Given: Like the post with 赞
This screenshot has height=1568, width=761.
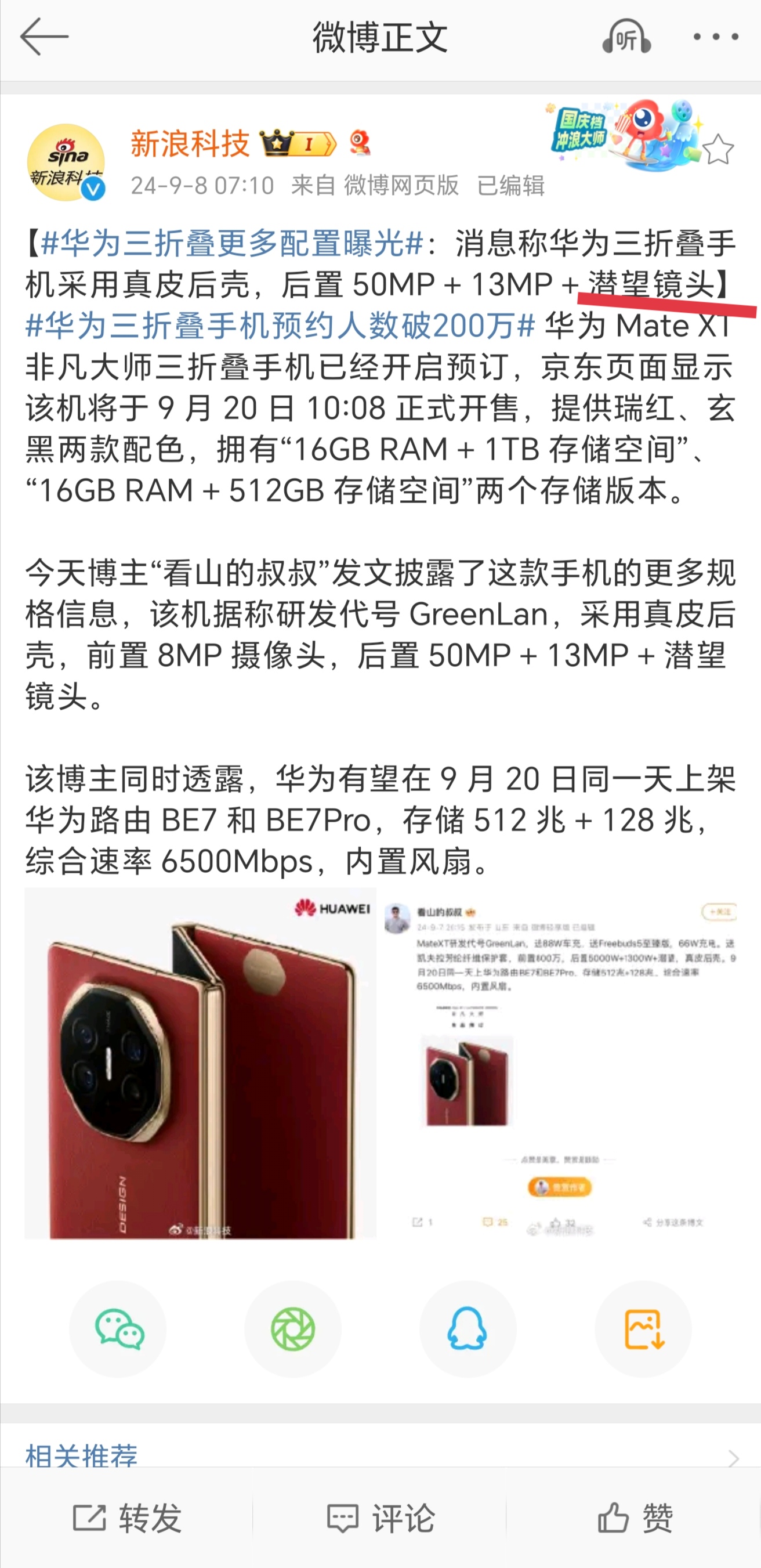Looking at the screenshot, I should (x=634, y=1518).
